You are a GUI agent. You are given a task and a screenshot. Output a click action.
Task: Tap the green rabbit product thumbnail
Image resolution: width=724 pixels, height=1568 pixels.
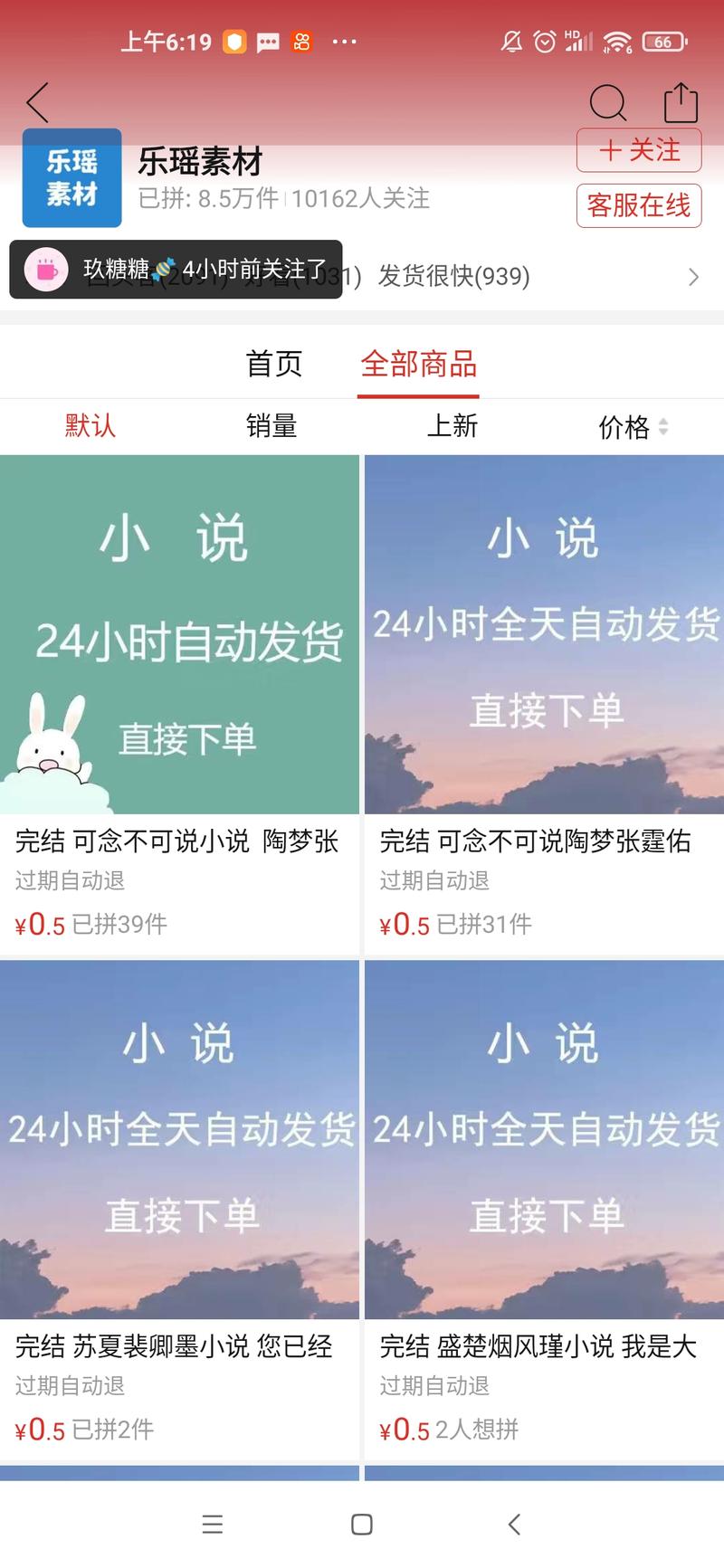coord(179,632)
